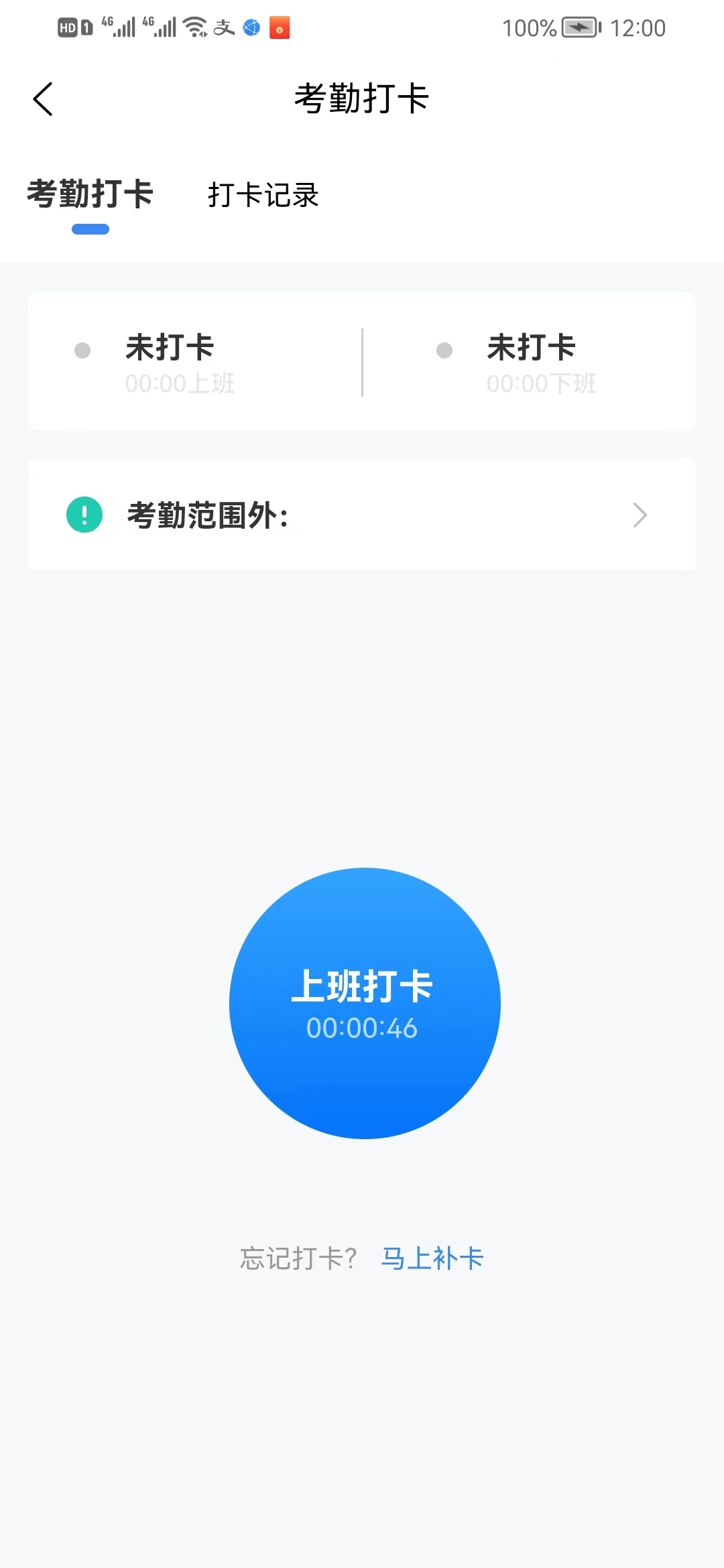Switch to the 打卡记录 tab

point(263,196)
